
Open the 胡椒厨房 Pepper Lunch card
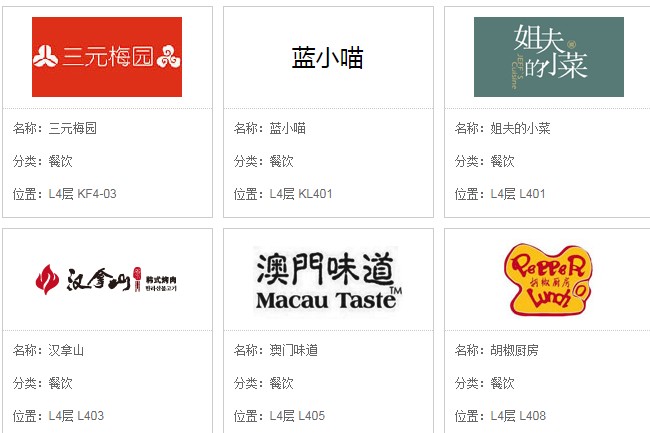pyautogui.click(x=549, y=280)
